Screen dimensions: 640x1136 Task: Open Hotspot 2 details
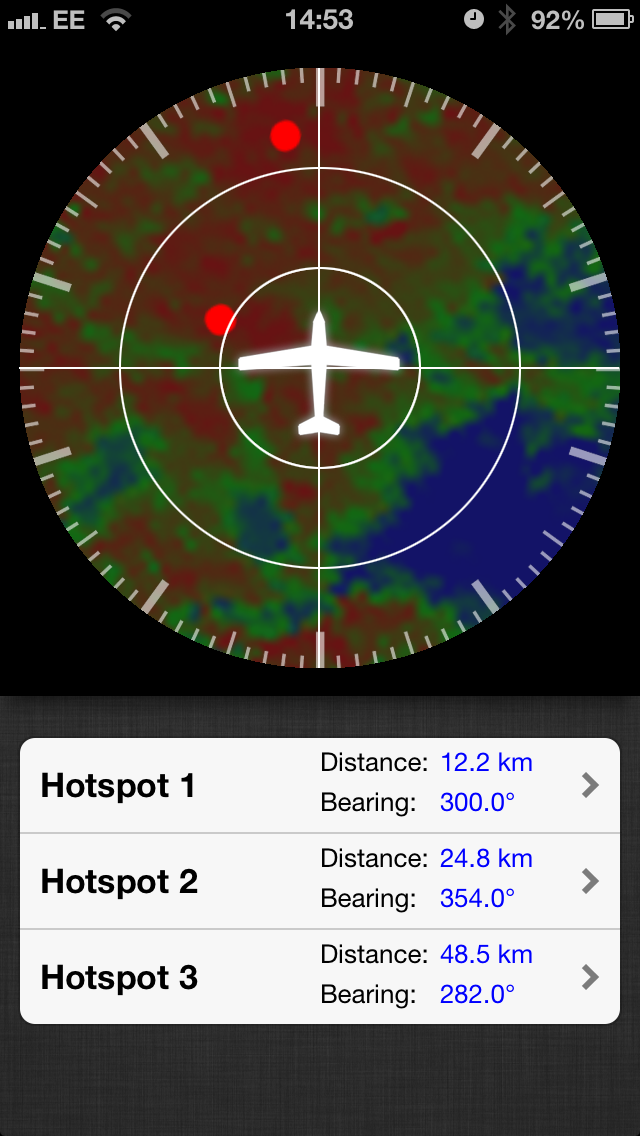point(320,881)
